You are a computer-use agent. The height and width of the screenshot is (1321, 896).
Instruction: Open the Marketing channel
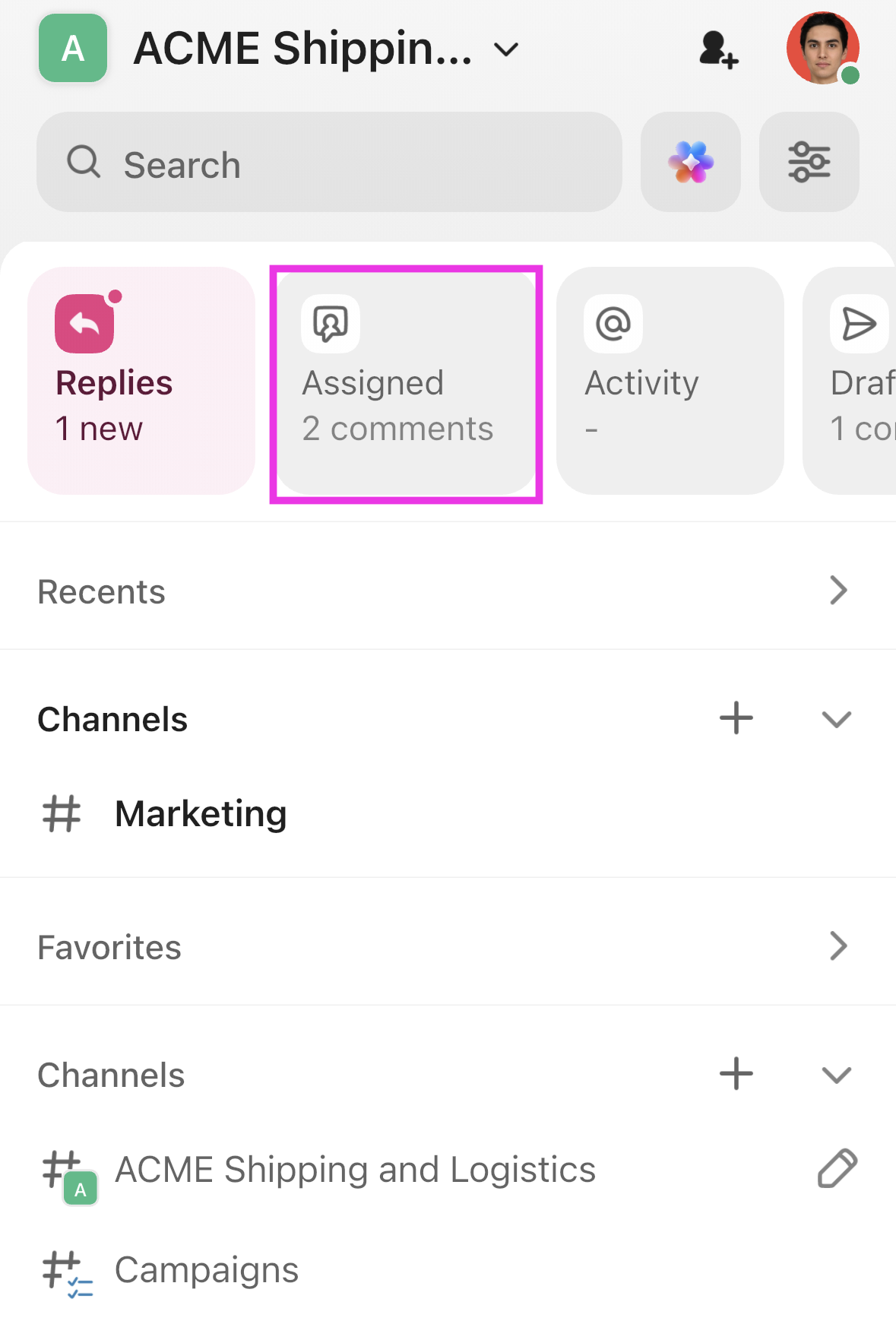200,813
